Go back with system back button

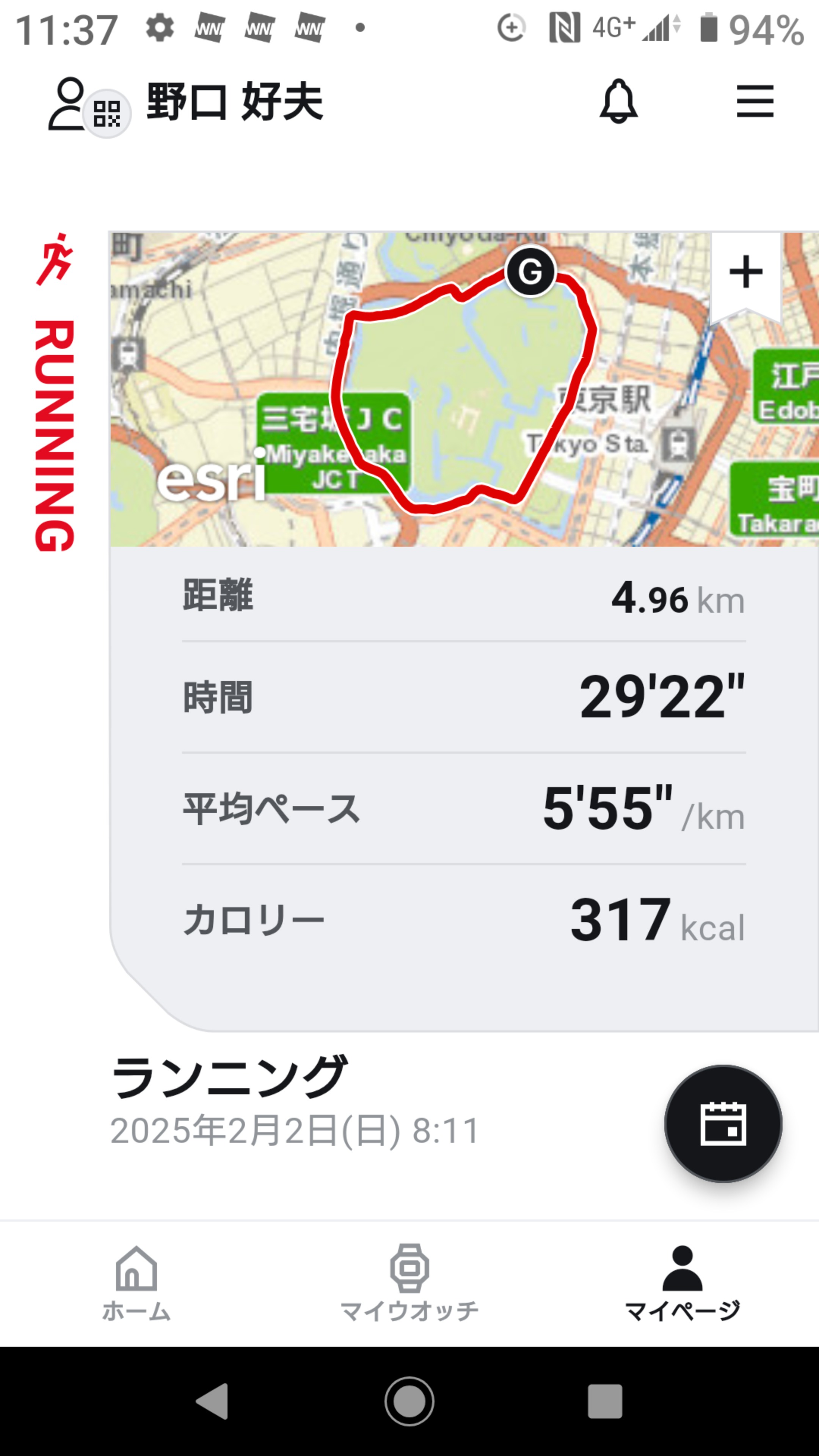pyautogui.click(x=212, y=1401)
